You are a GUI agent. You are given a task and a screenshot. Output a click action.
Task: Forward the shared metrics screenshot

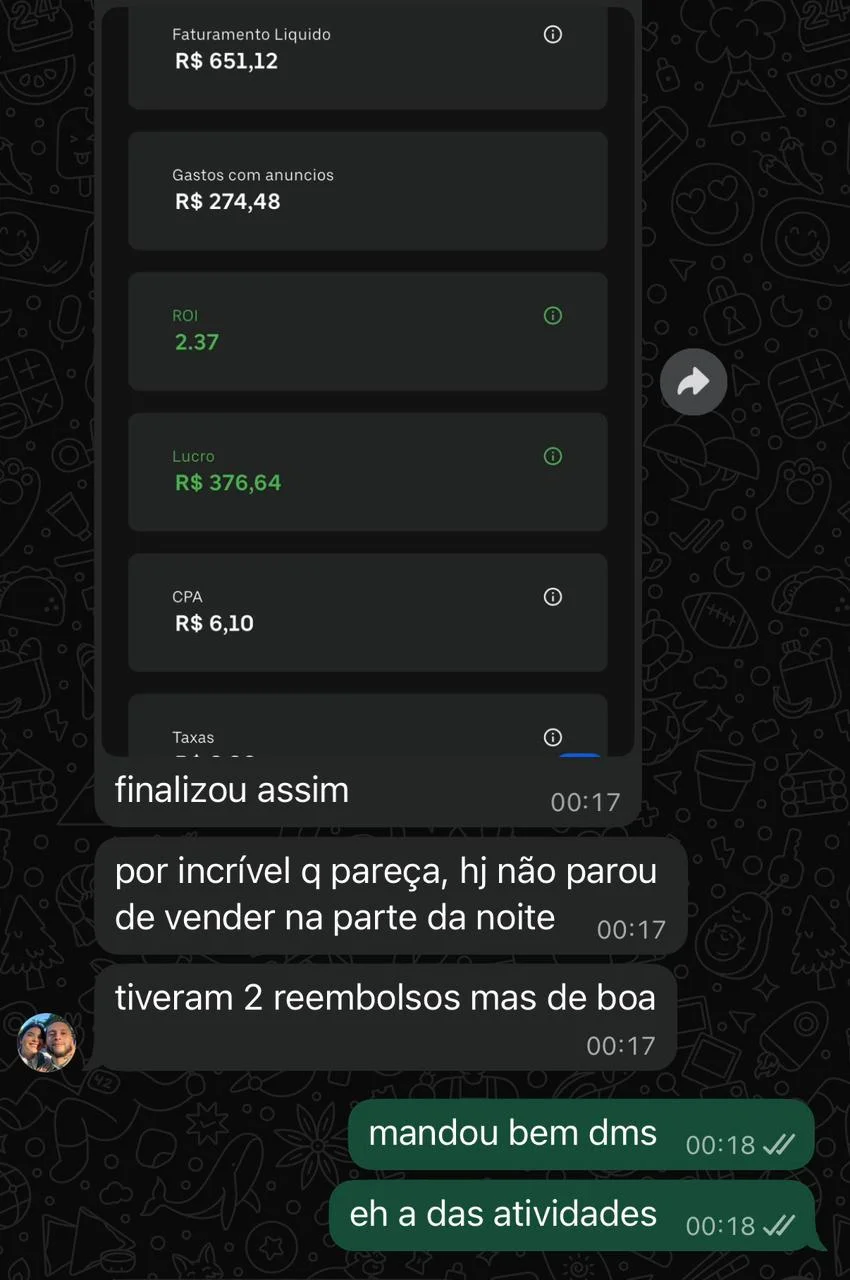693,381
